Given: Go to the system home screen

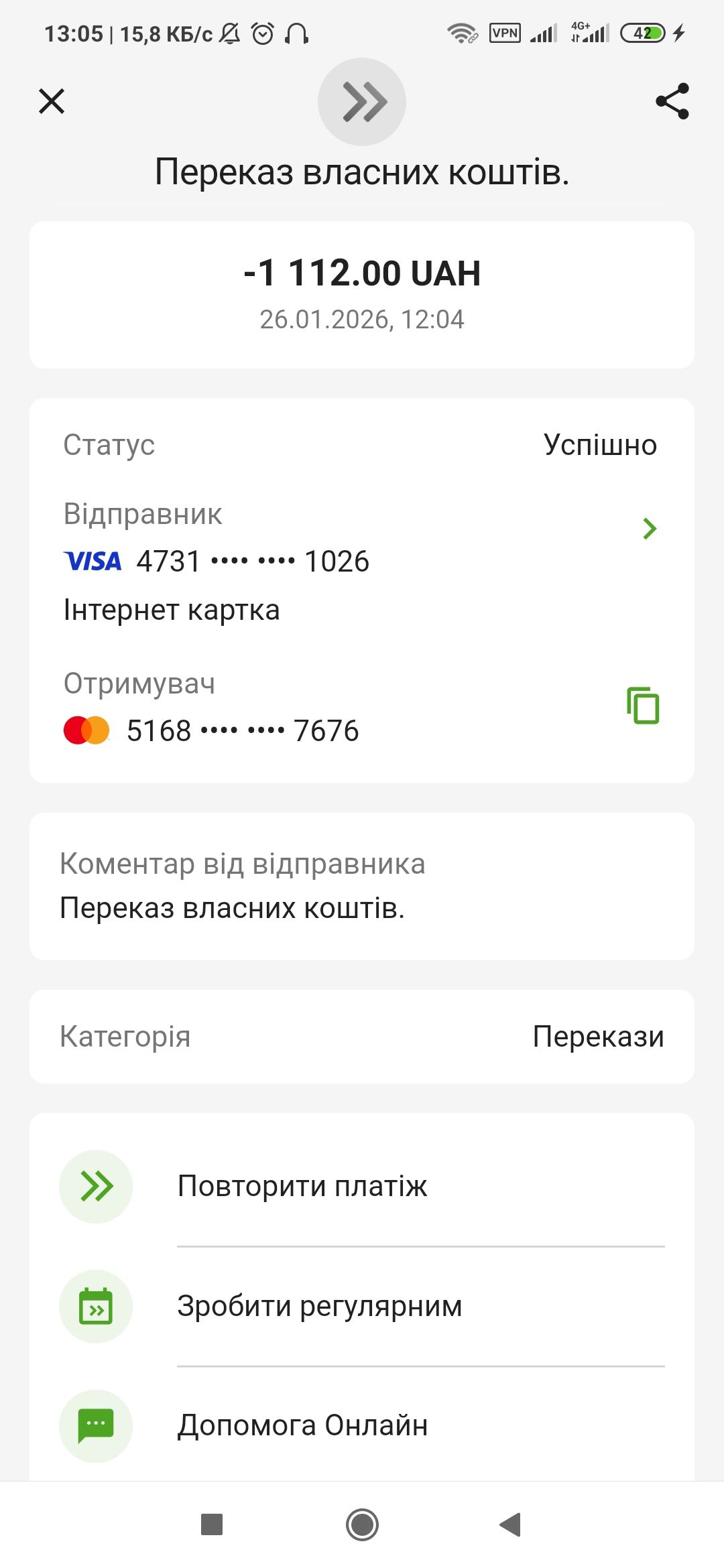Looking at the screenshot, I should point(362,1524).
